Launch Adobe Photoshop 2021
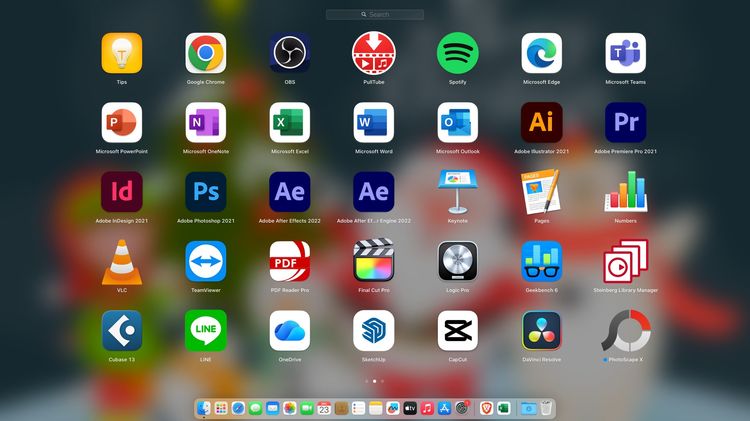Image resolution: width=750 pixels, height=421 pixels. 206,191
